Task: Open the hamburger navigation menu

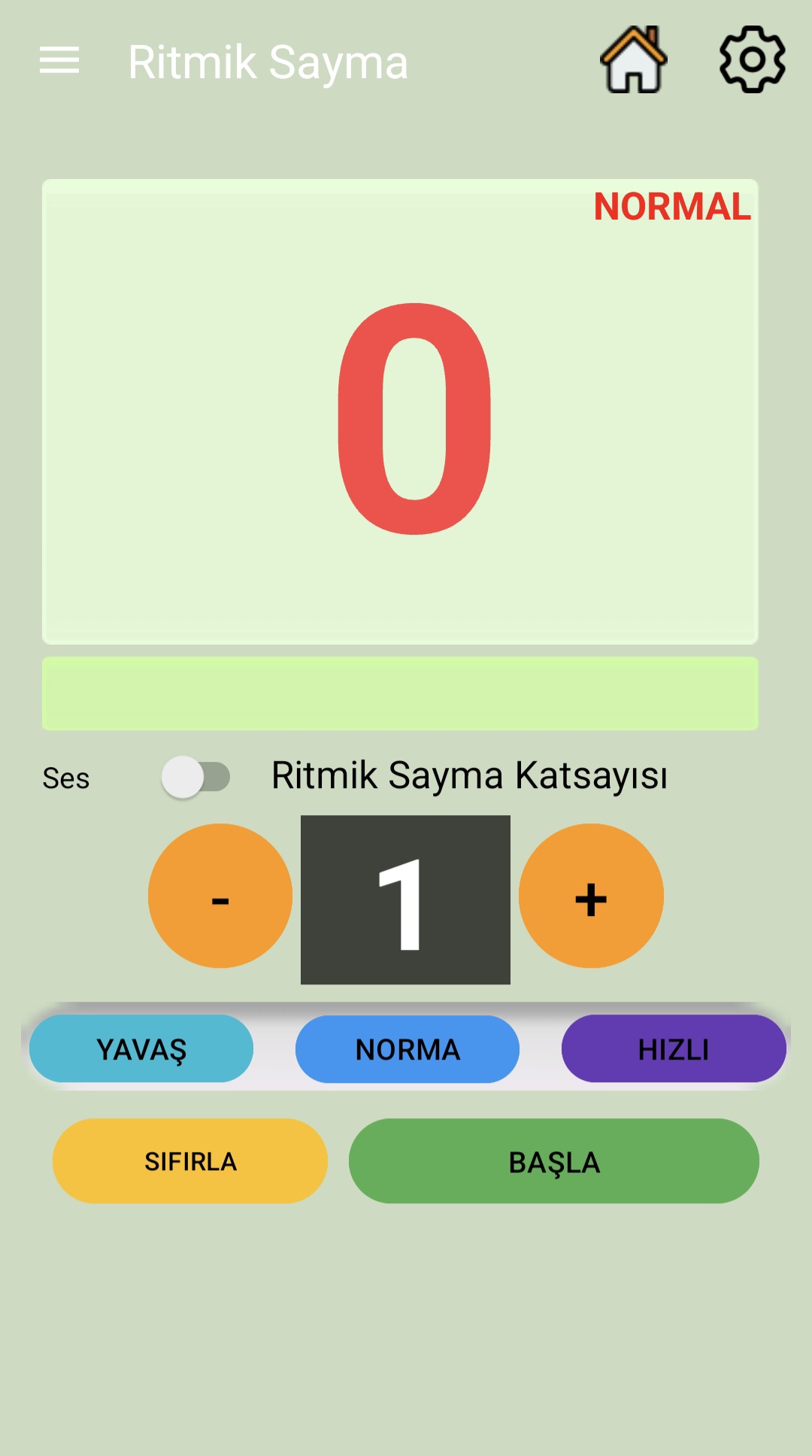Action: pyautogui.click(x=59, y=60)
